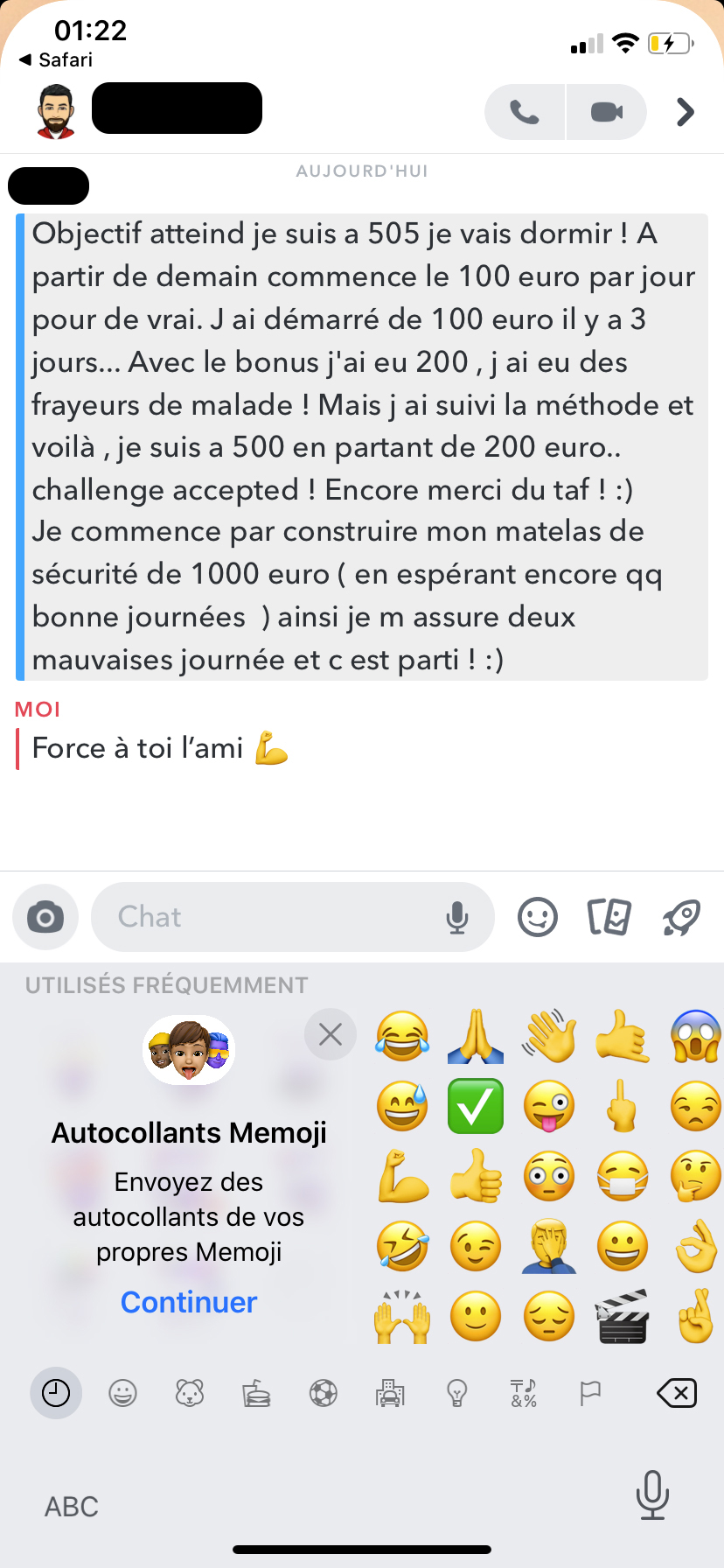Start a video call

607,112
